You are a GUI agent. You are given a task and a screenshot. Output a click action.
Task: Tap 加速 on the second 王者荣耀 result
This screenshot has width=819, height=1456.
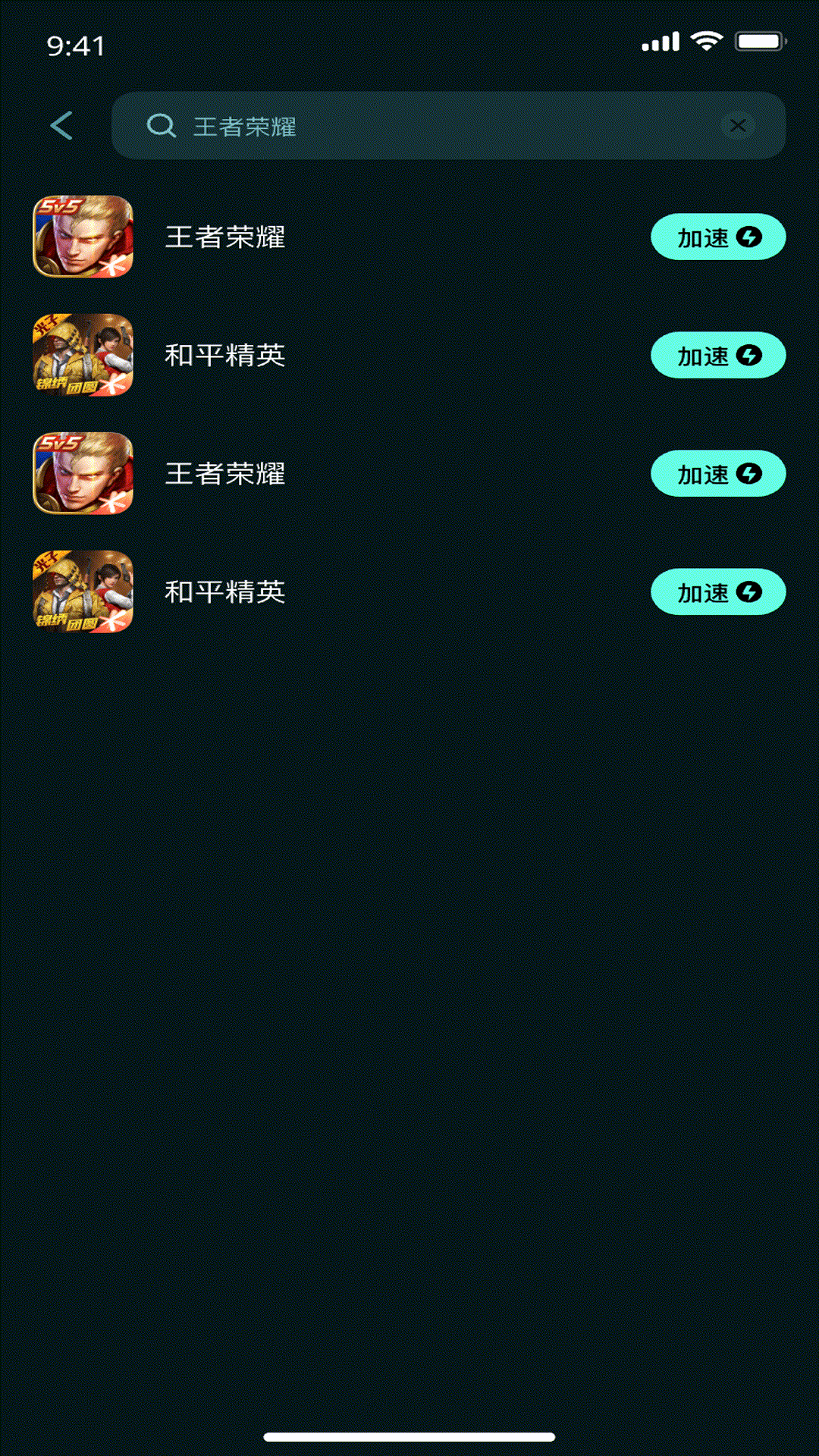[x=717, y=474]
